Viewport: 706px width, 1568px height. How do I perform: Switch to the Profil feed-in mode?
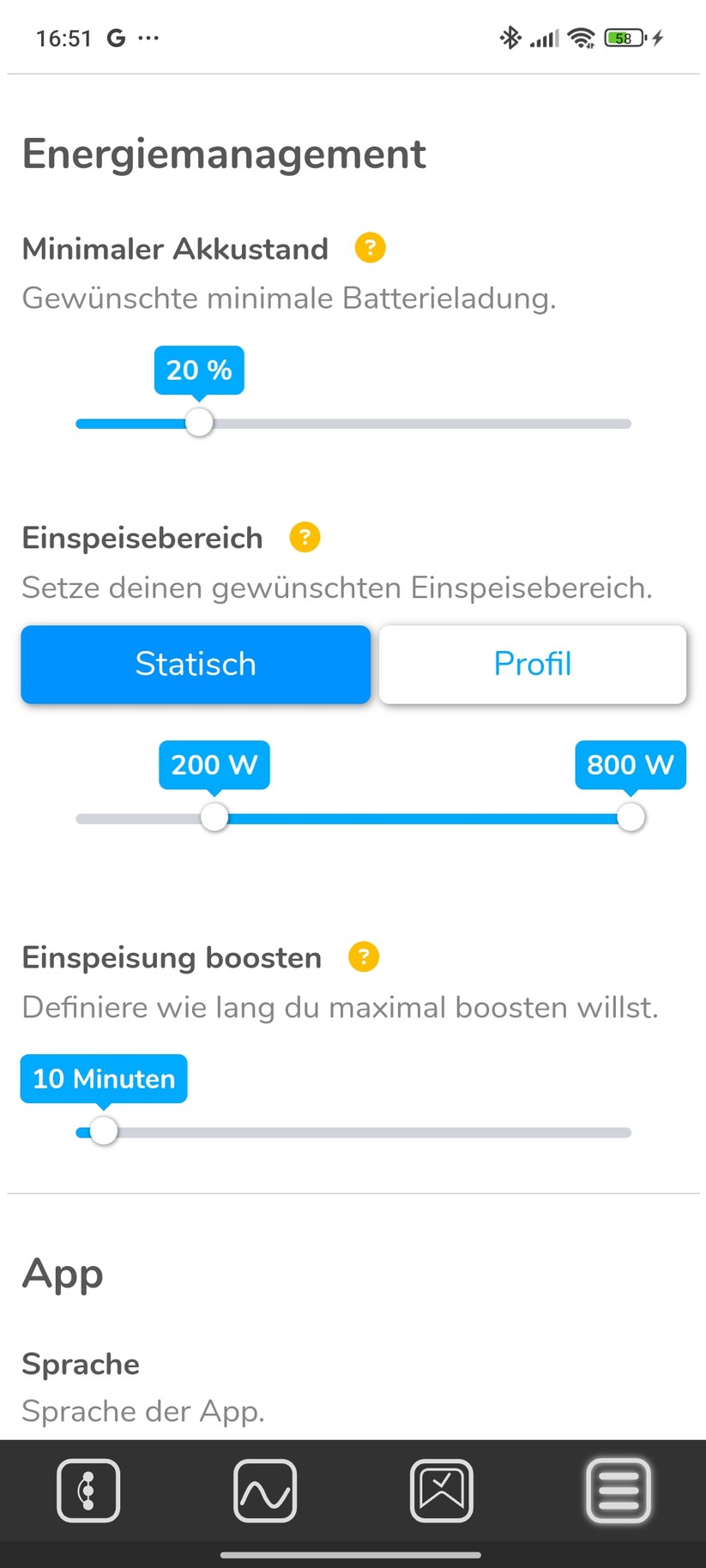click(x=532, y=664)
